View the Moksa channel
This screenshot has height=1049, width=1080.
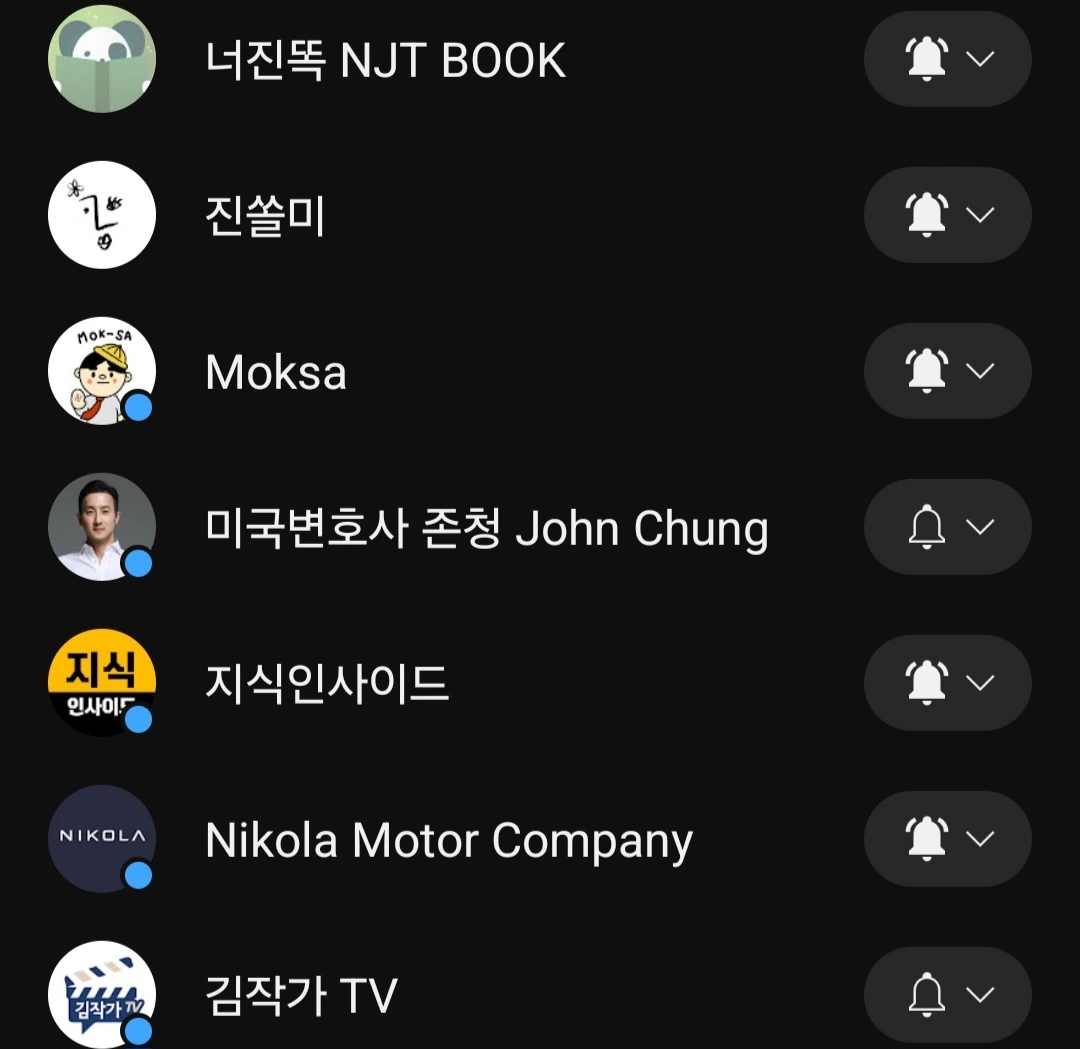pos(276,373)
